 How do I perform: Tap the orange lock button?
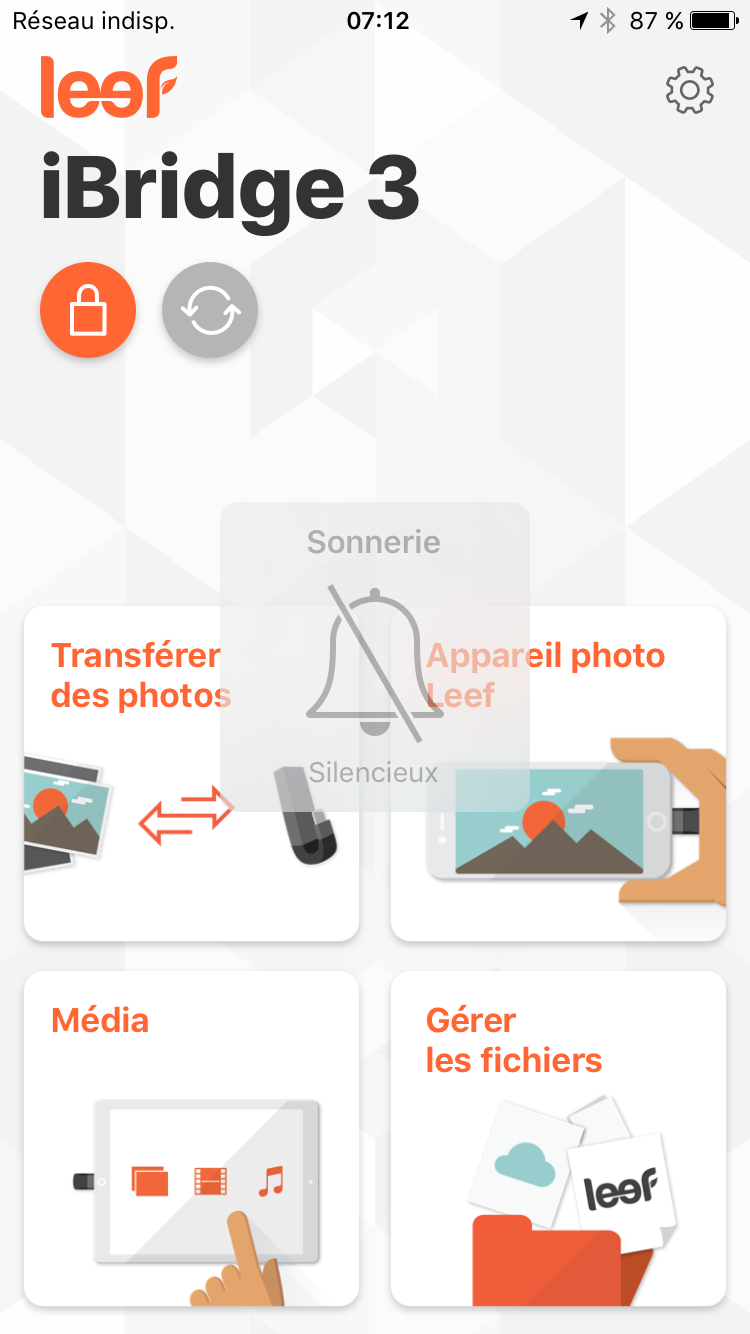click(88, 310)
